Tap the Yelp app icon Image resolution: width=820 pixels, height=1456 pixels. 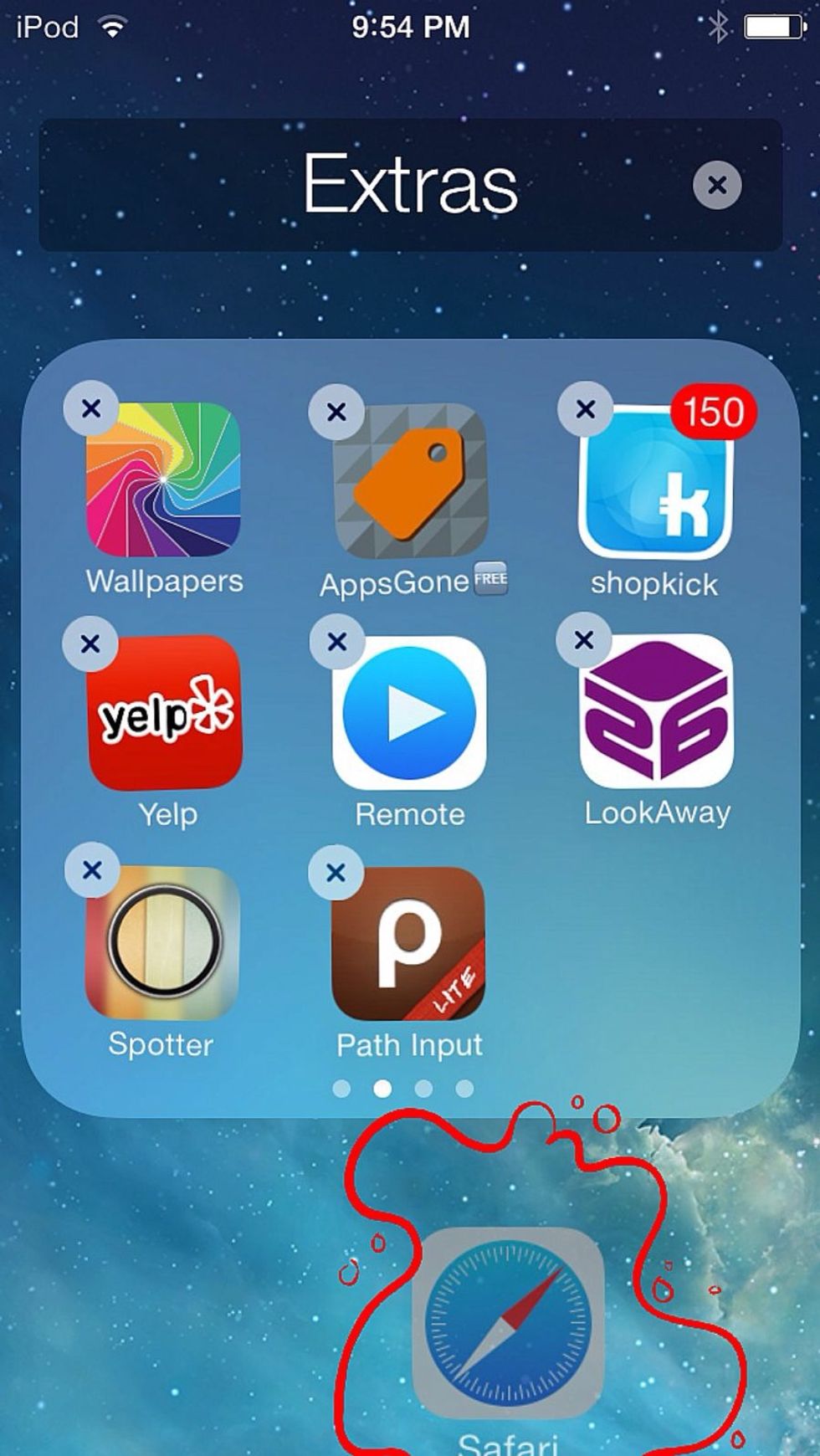point(164,713)
